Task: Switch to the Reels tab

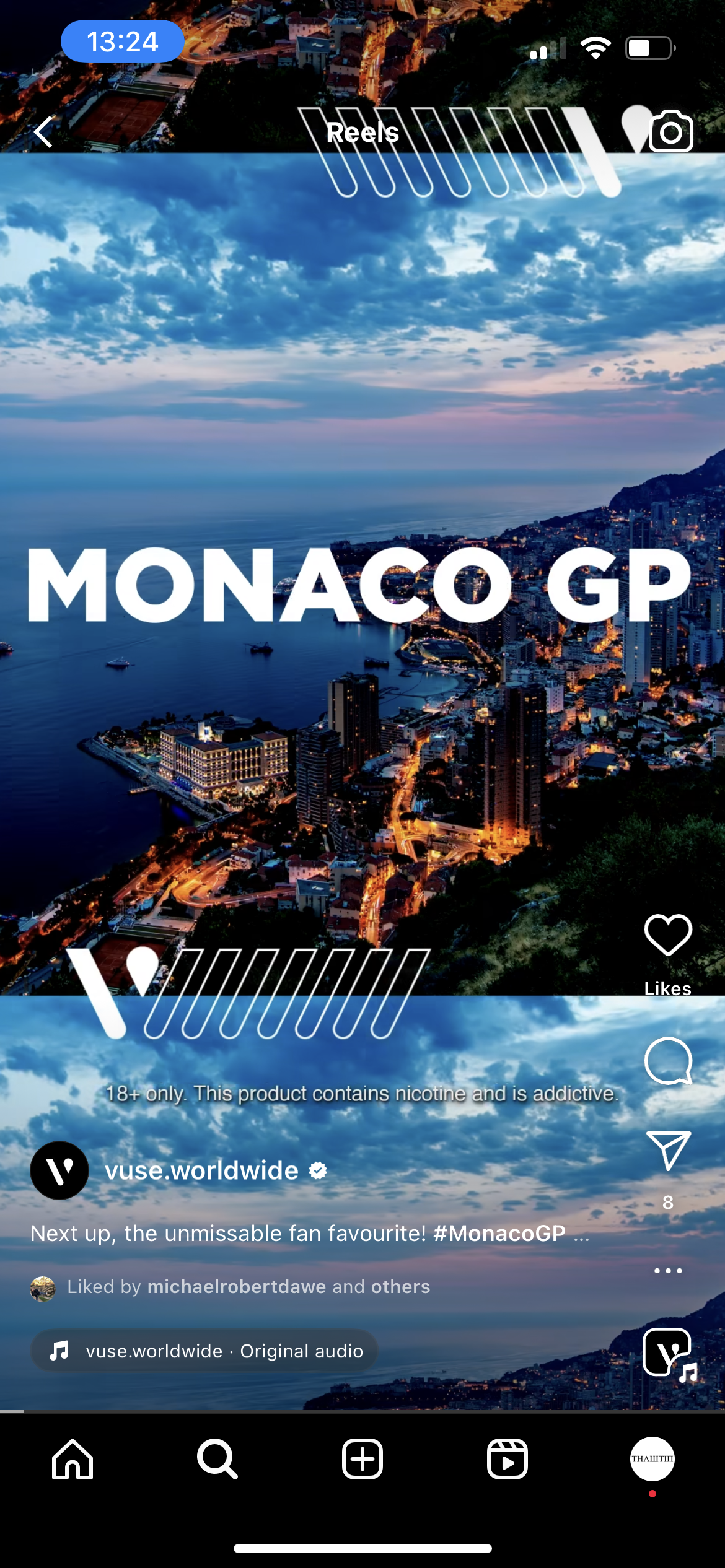Action: click(x=507, y=1459)
